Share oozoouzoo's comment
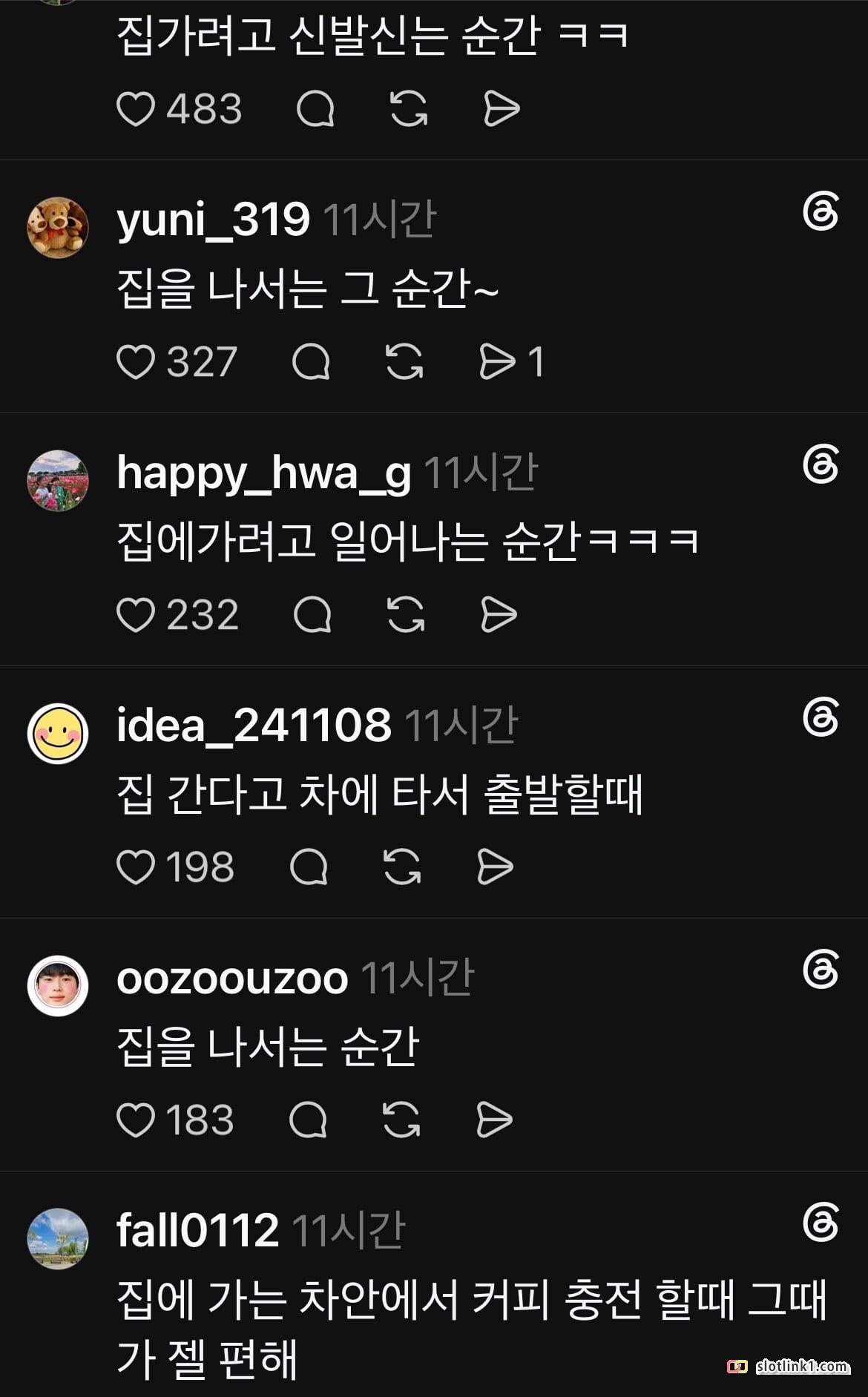 tap(494, 1120)
